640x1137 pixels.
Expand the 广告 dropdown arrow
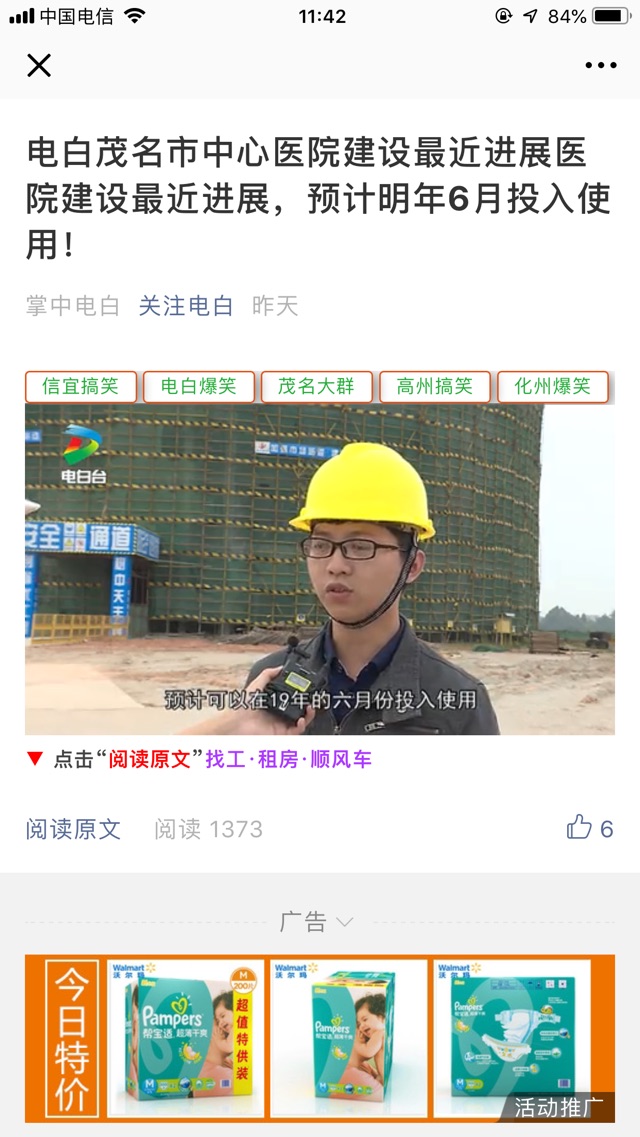point(344,922)
